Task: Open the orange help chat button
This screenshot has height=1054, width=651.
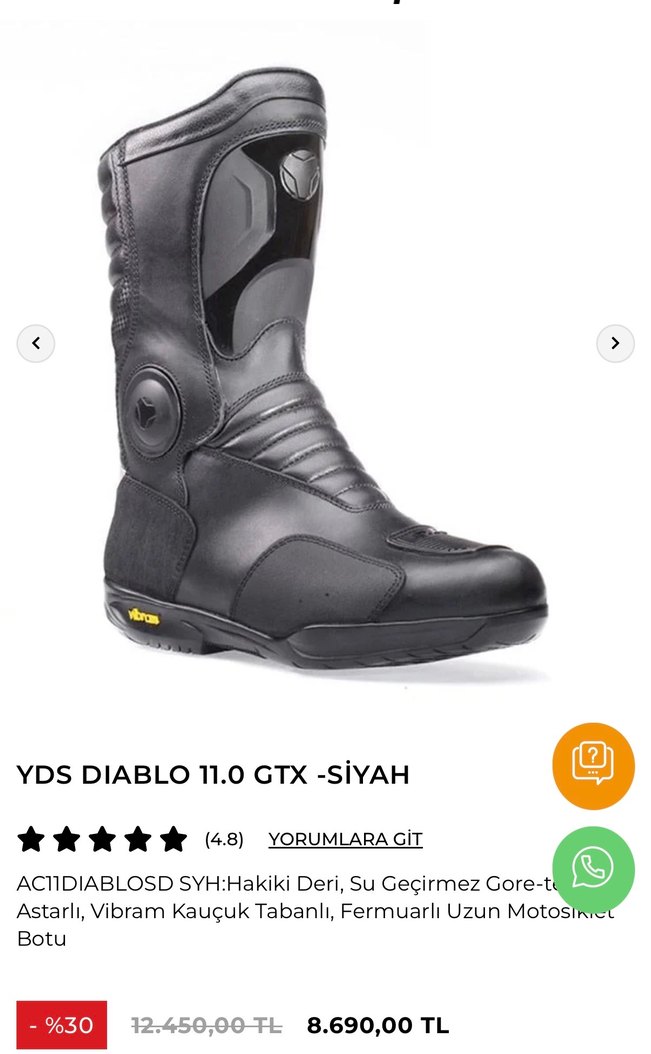Action: pyautogui.click(x=593, y=765)
